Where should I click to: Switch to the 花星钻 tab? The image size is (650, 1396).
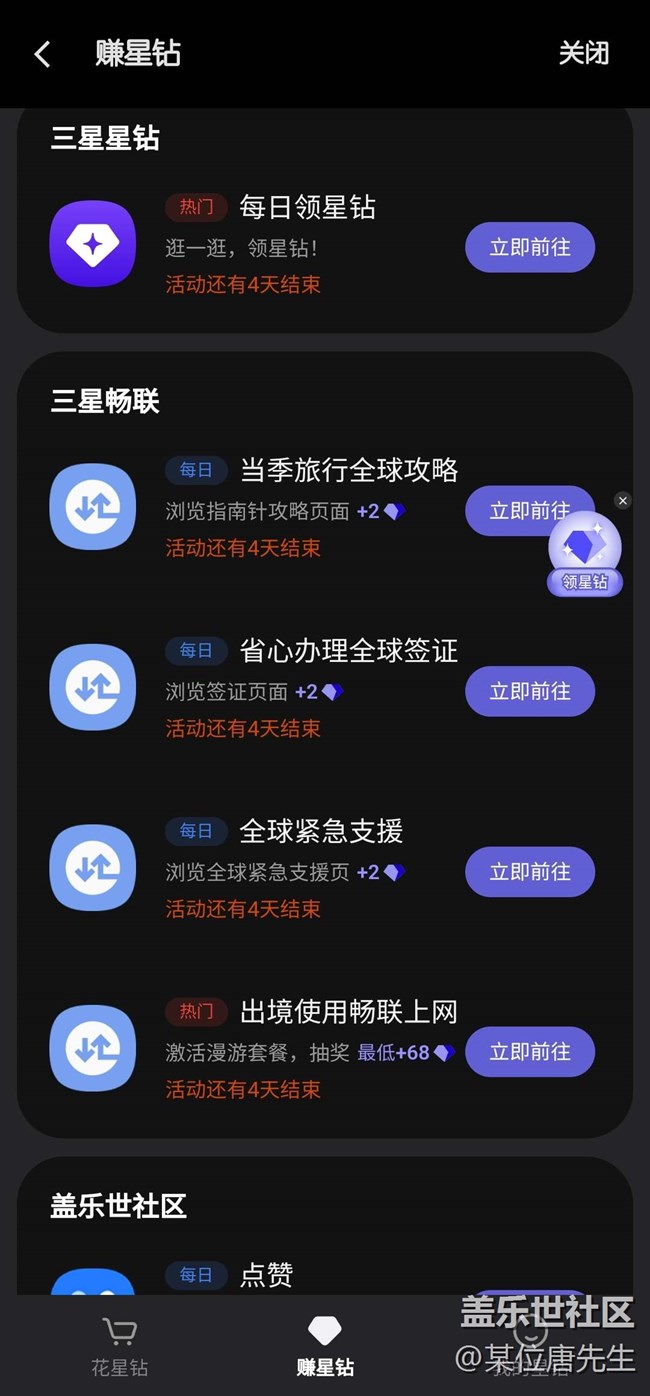[x=120, y=1346]
